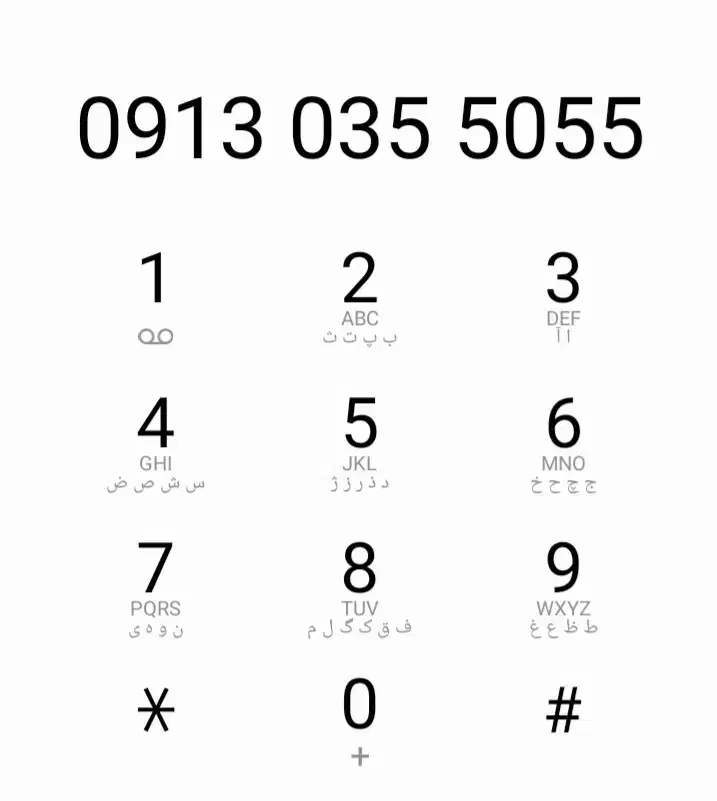Tap the 2 ABC key

click(x=359, y=296)
